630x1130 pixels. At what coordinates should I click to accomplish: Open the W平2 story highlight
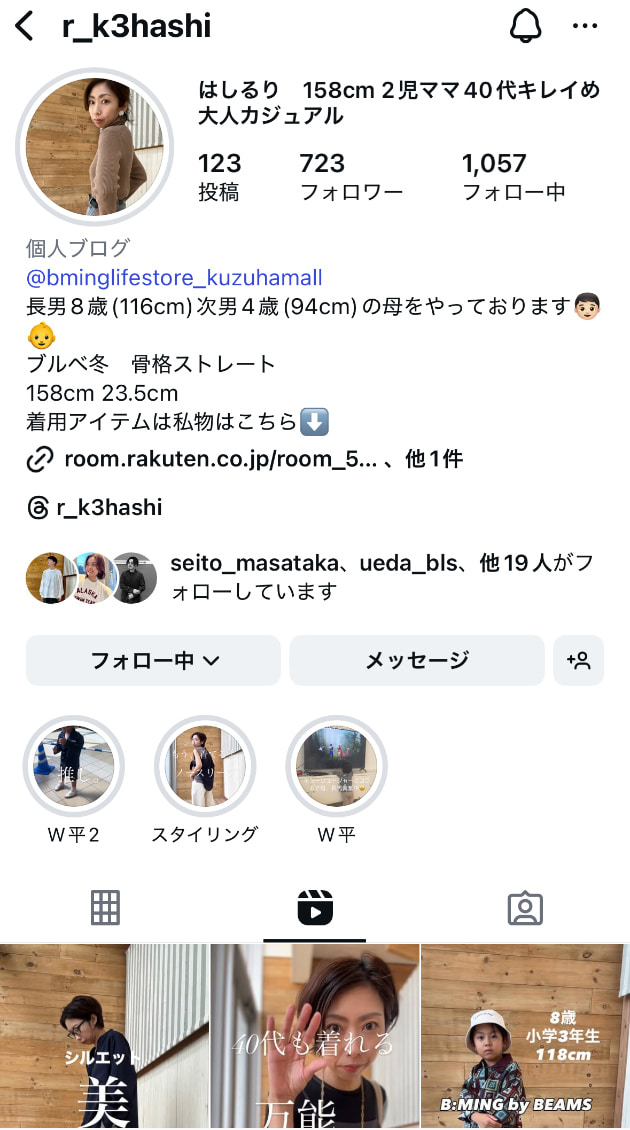pos(74,768)
